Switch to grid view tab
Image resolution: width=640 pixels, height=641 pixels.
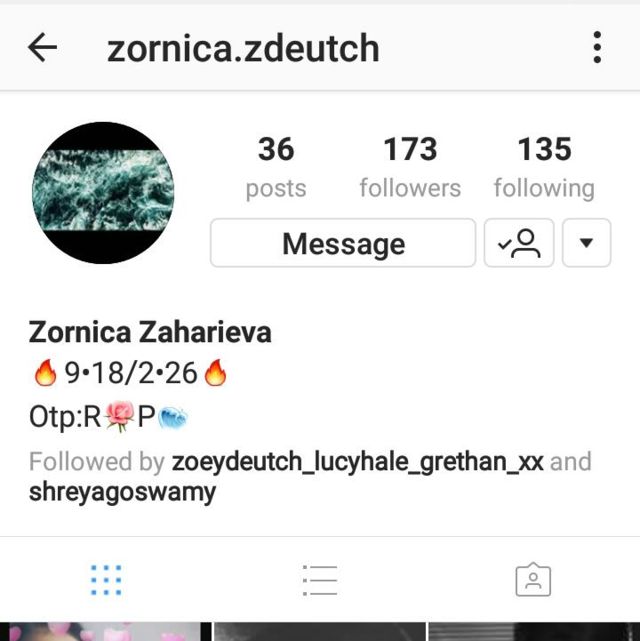[106, 579]
